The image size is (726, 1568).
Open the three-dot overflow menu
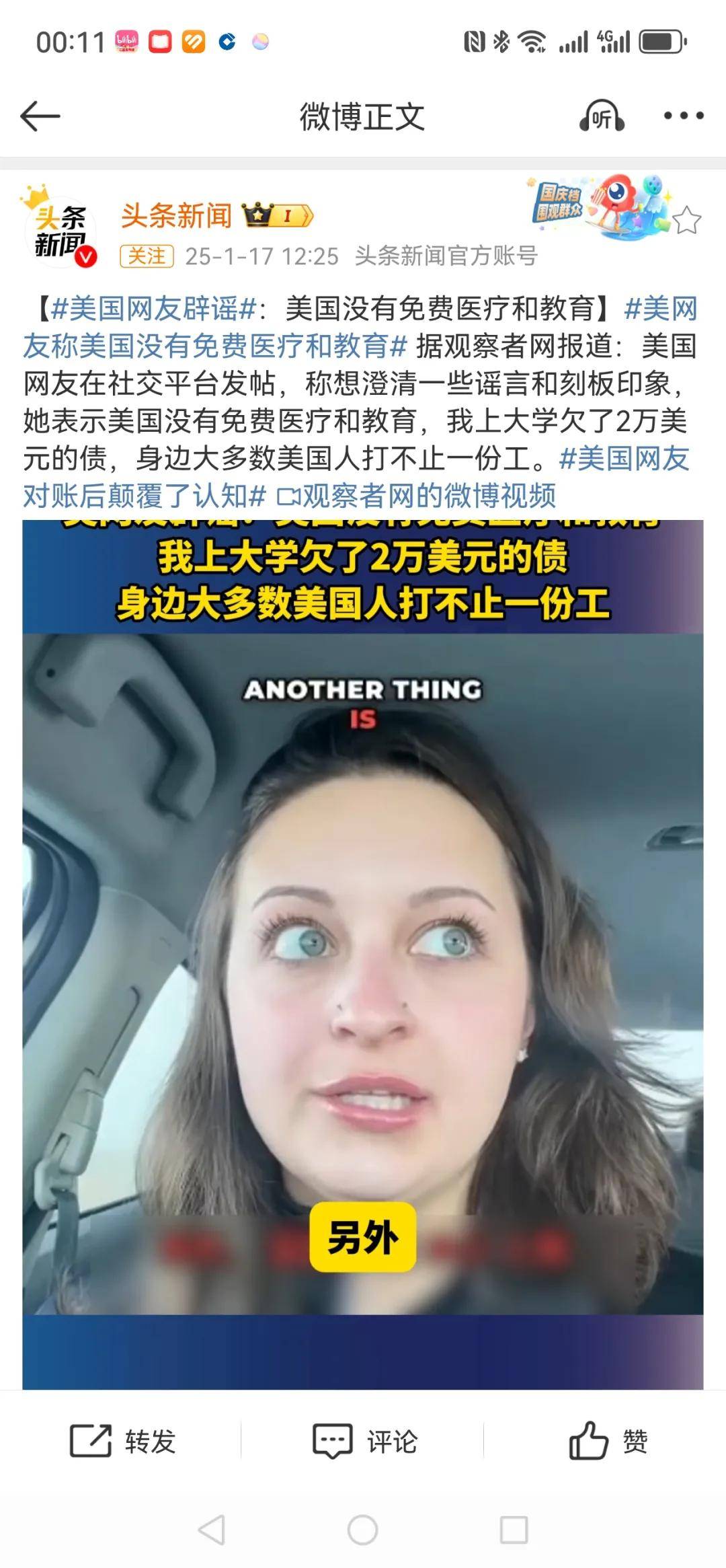pyautogui.click(x=684, y=116)
